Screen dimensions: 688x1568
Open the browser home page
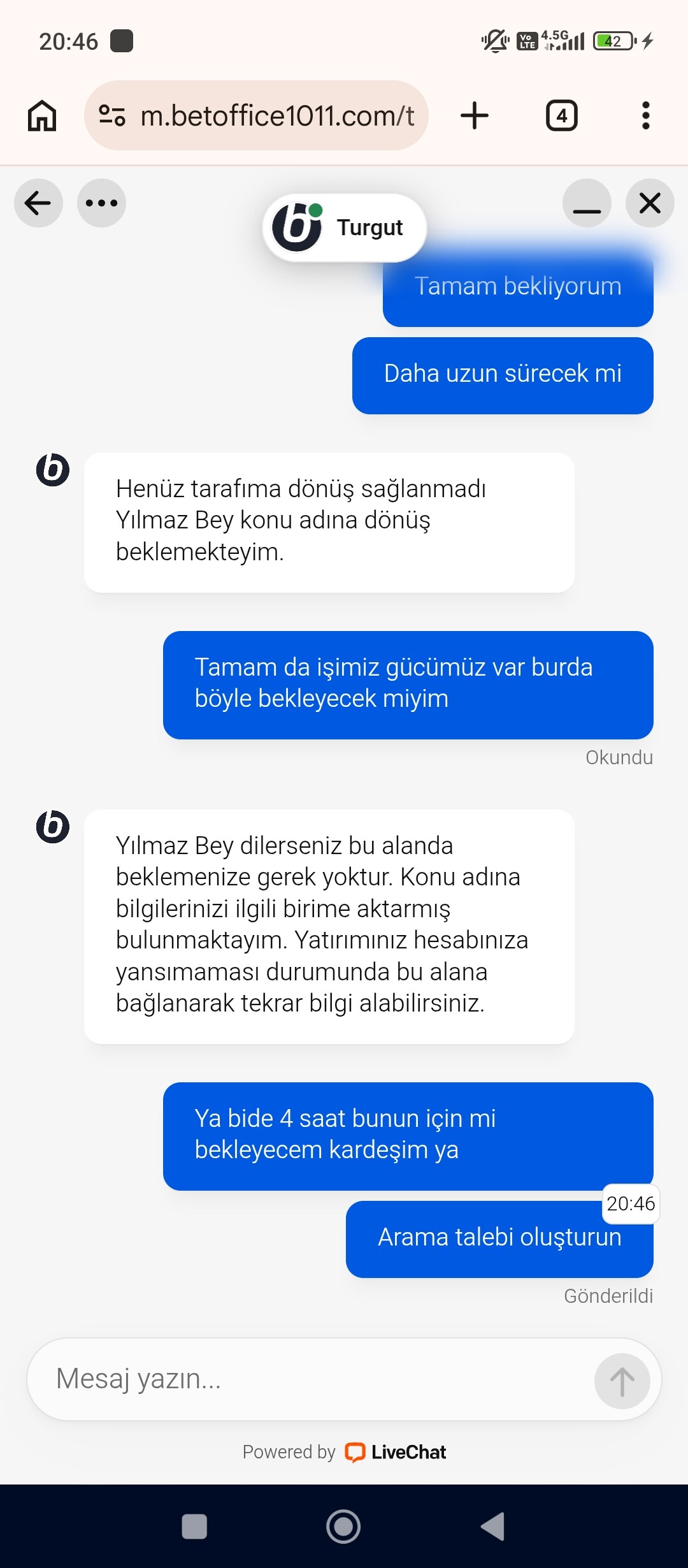(x=42, y=116)
